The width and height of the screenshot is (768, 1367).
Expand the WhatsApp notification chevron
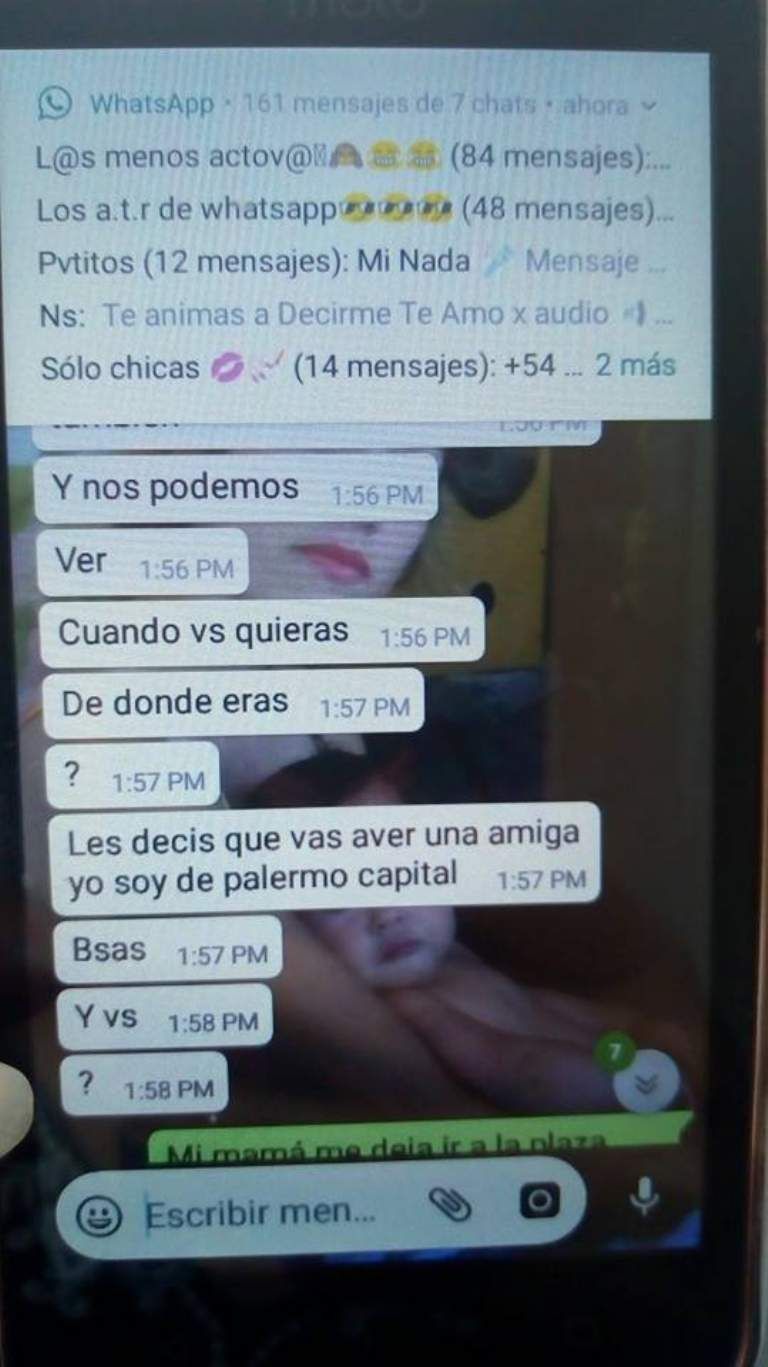click(x=650, y=104)
